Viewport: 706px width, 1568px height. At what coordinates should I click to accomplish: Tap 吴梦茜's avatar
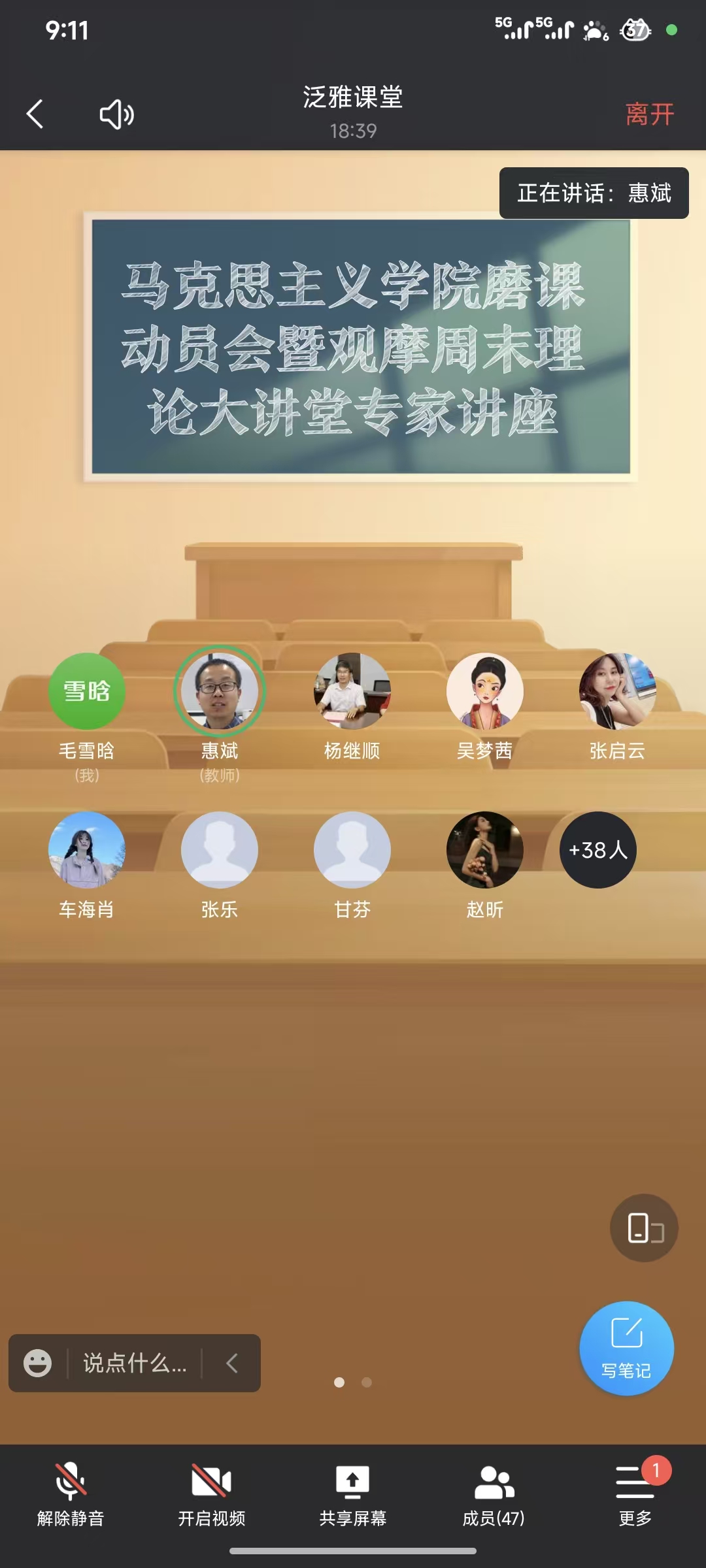click(485, 691)
